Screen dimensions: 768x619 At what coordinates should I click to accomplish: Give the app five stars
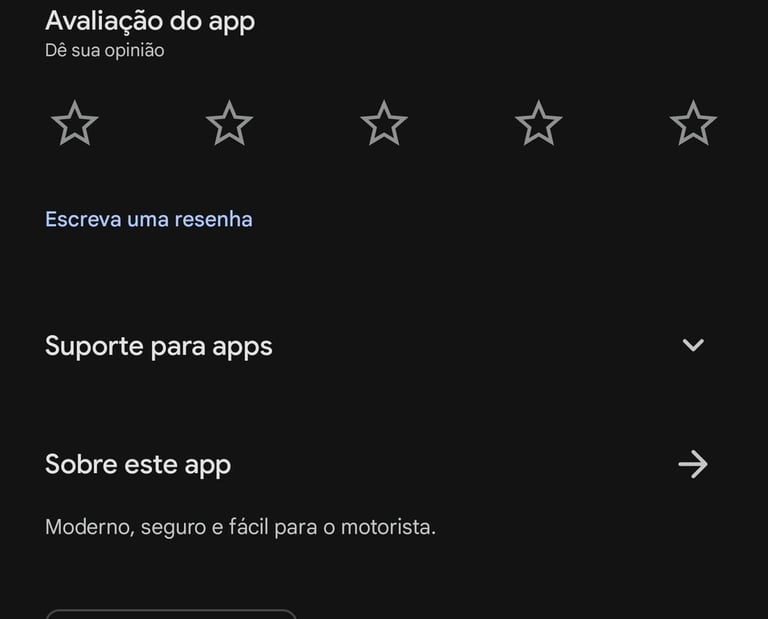[693, 124]
